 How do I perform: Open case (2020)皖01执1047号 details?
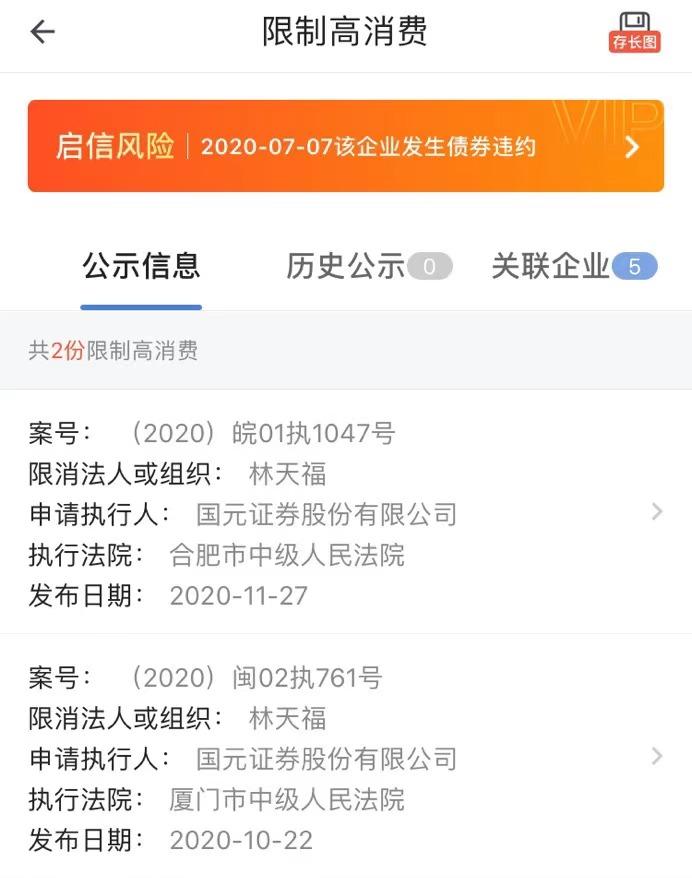click(x=345, y=513)
